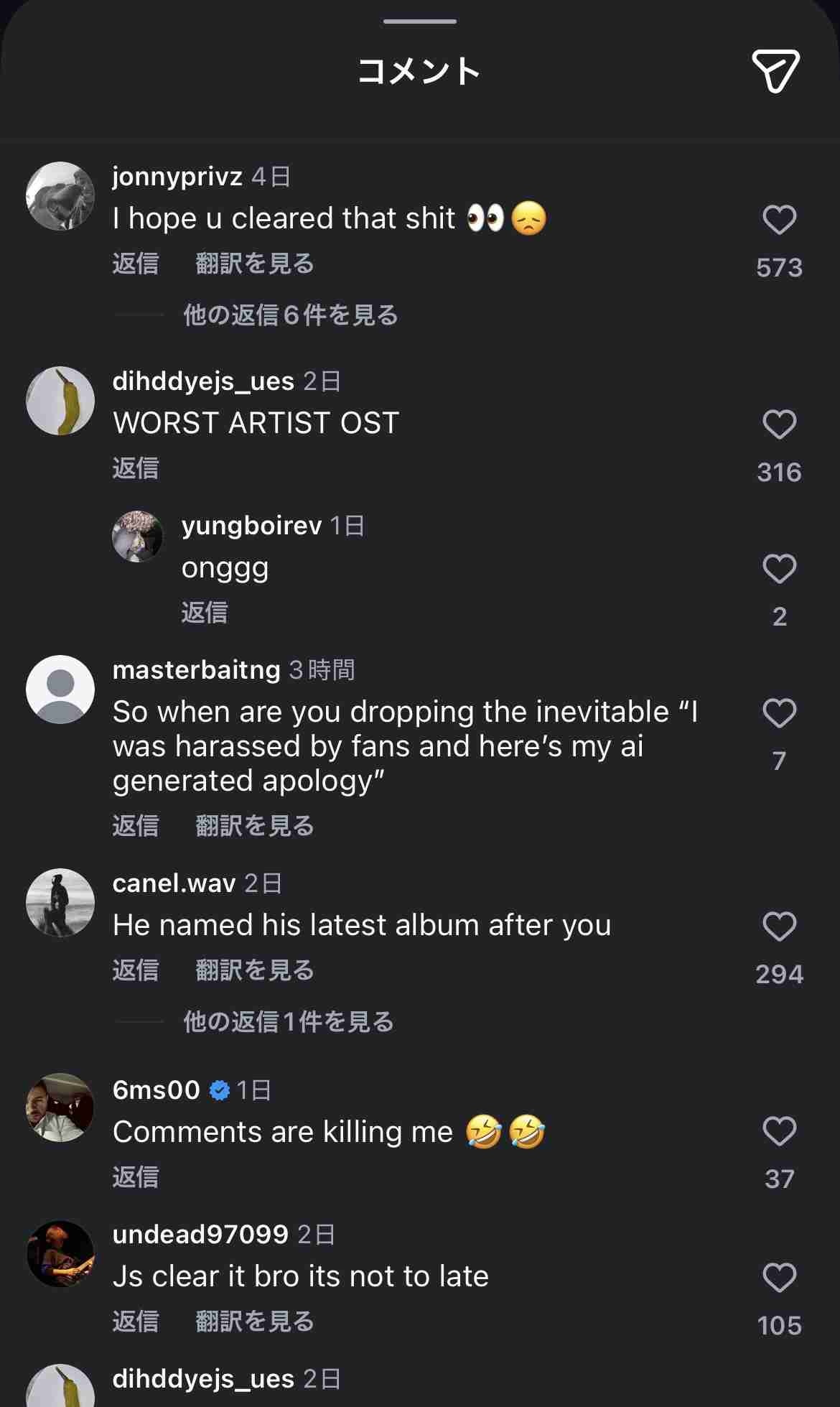Open undead97099's profile avatar

point(60,1254)
